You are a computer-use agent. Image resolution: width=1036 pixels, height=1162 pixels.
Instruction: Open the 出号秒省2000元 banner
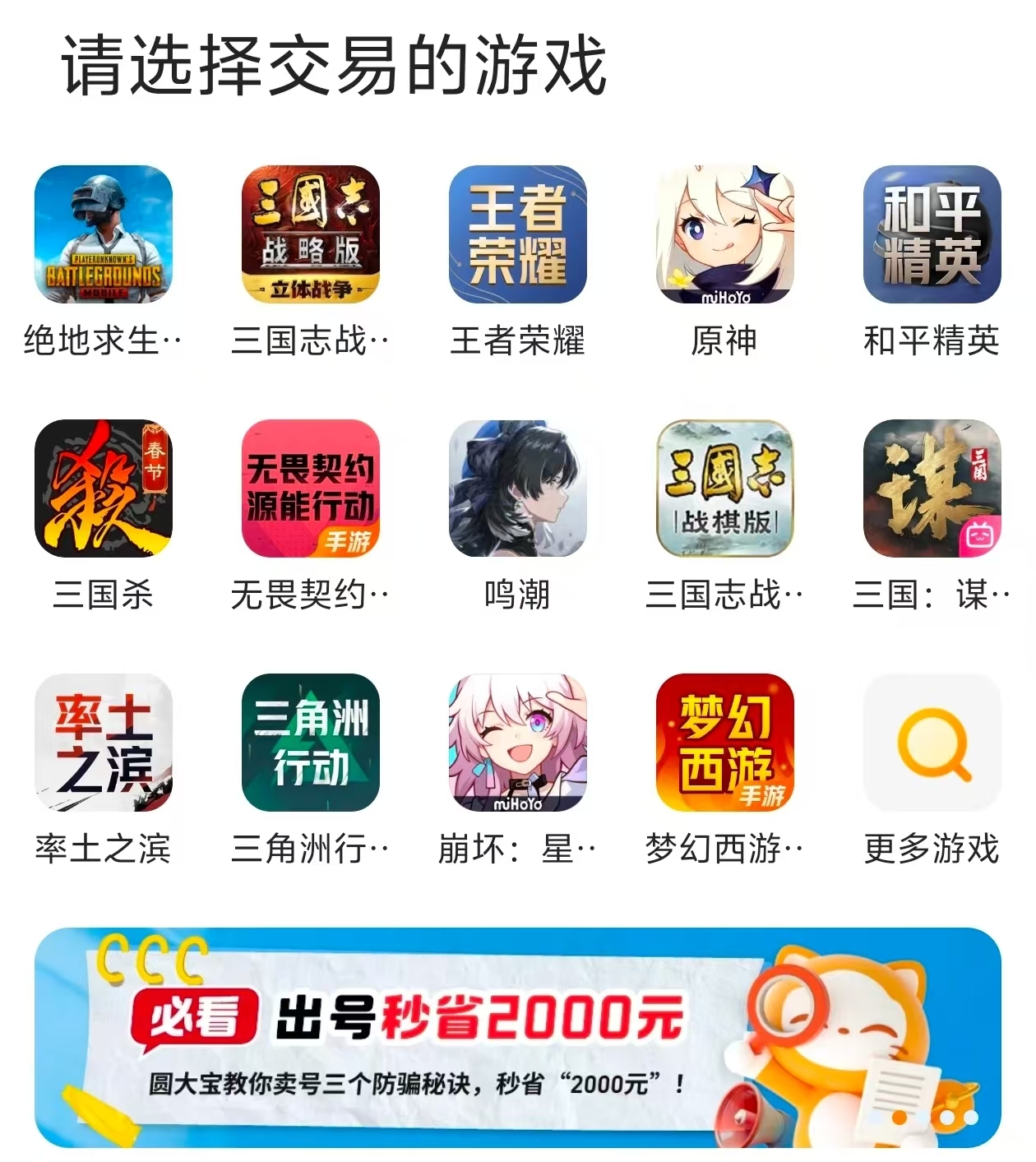[518, 1038]
